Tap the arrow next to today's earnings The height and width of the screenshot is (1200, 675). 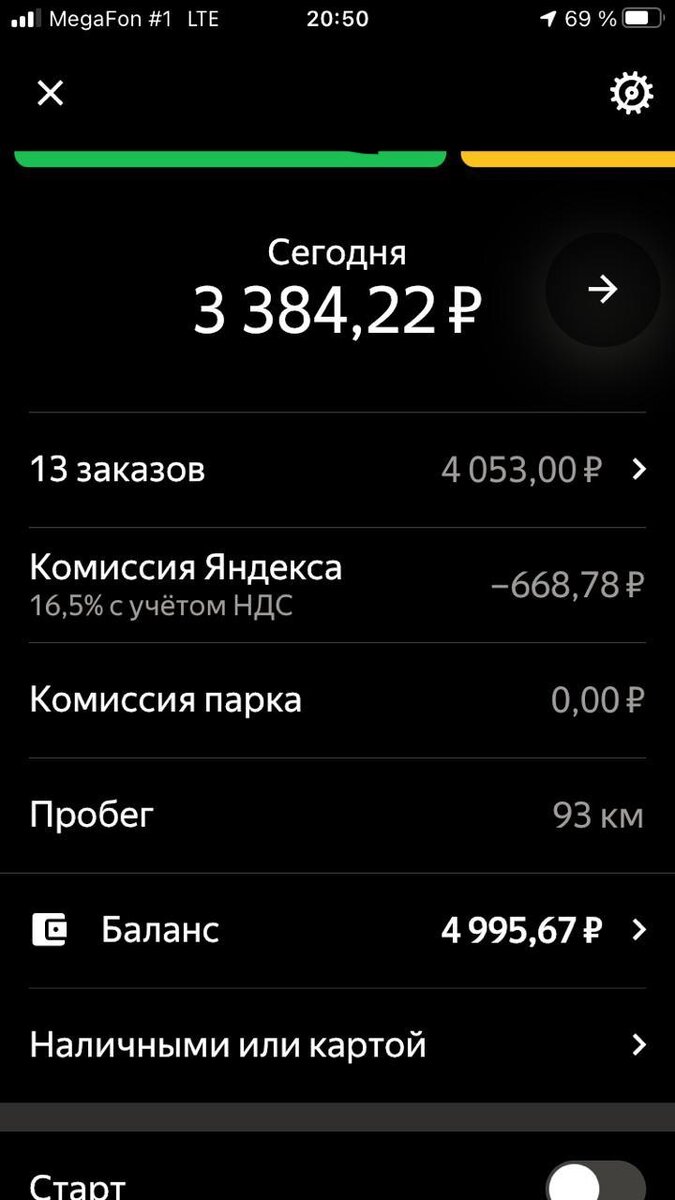[603, 290]
